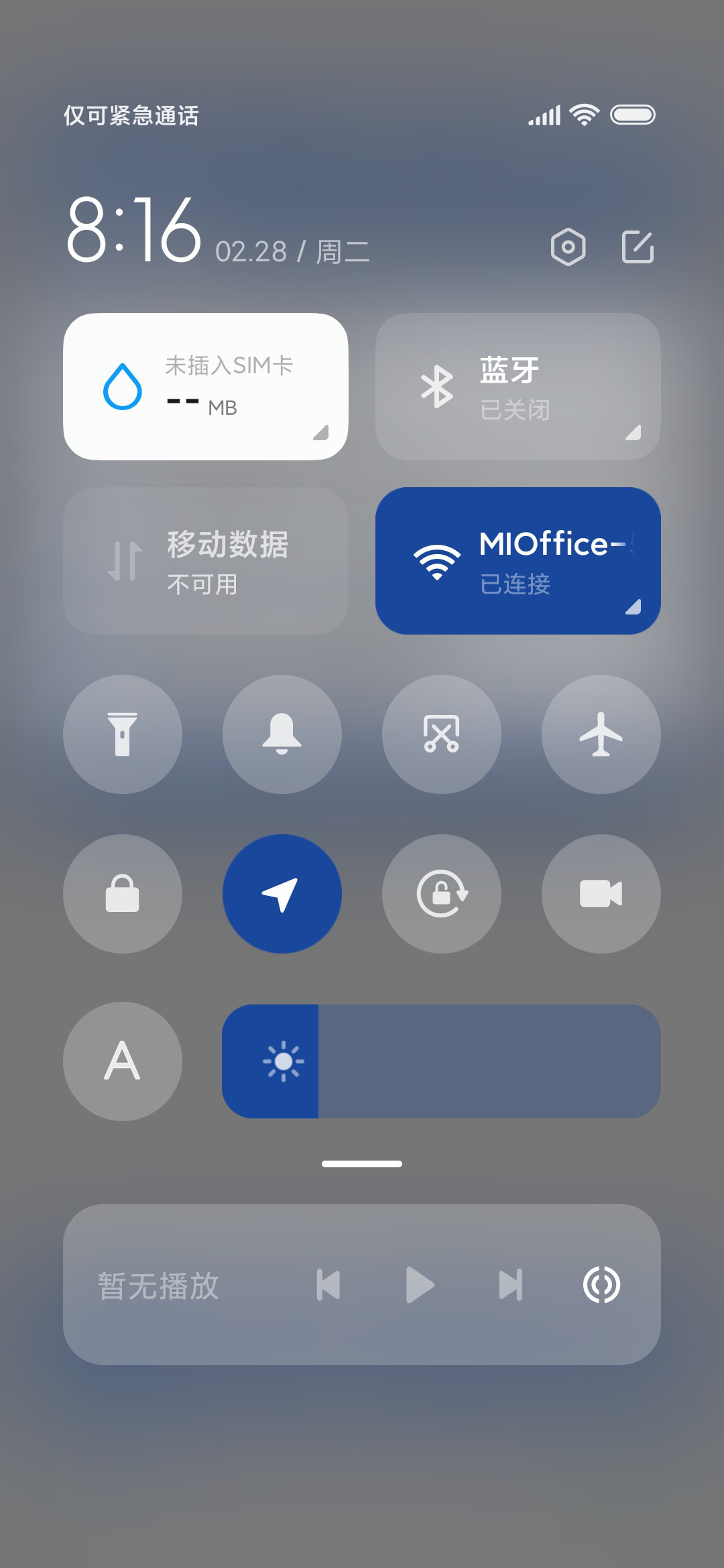This screenshot has width=724, height=1568.
Task: Turn on Bluetooth (蓝牙)
Action: click(x=518, y=387)
